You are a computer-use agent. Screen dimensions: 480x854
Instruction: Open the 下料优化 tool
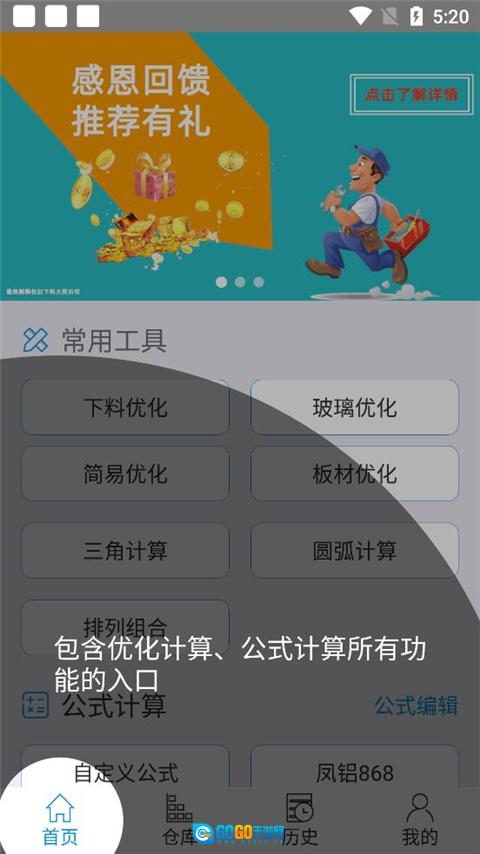[125, 407]
